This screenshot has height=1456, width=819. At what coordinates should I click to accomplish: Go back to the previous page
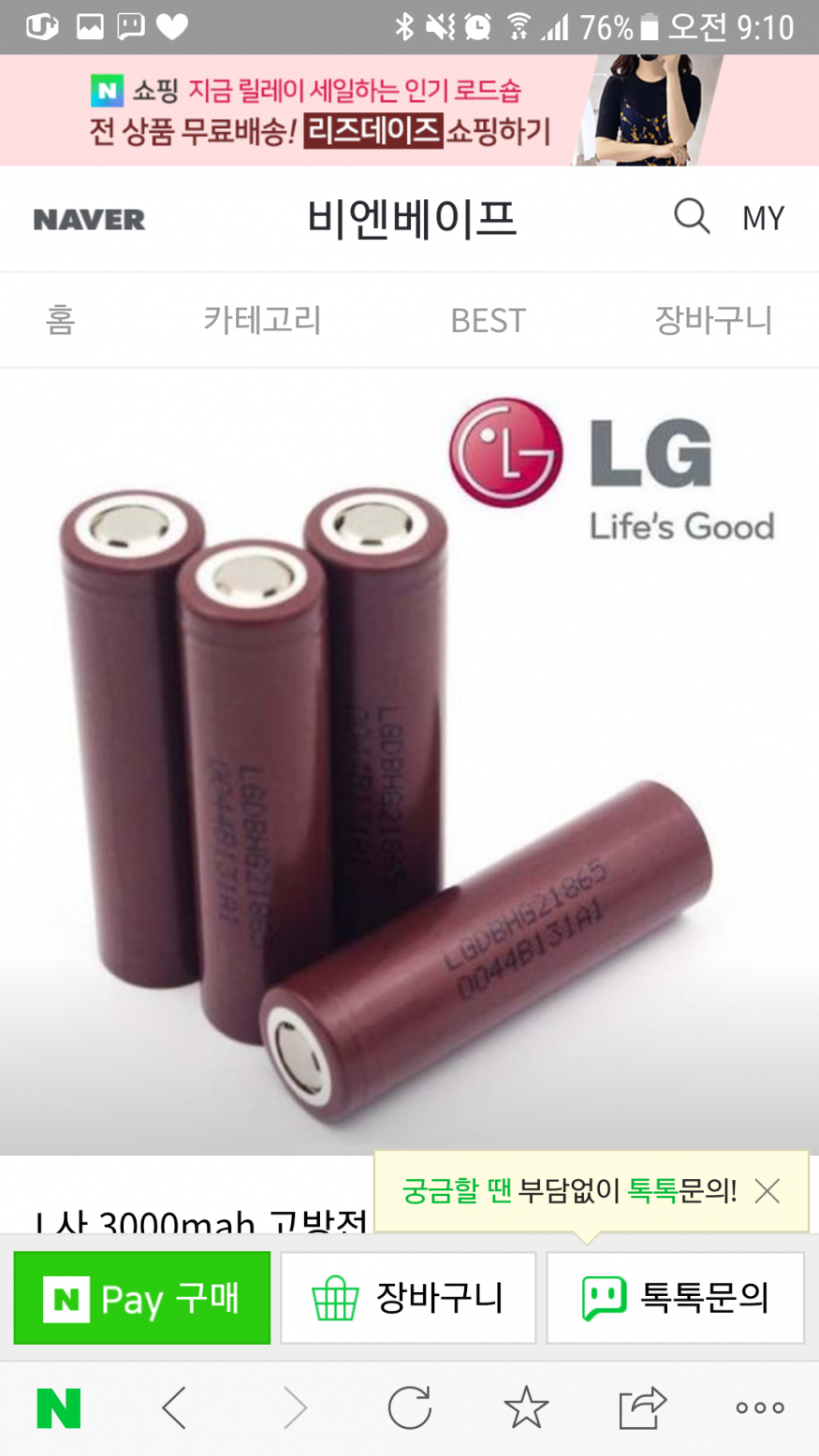point(175,1407)
